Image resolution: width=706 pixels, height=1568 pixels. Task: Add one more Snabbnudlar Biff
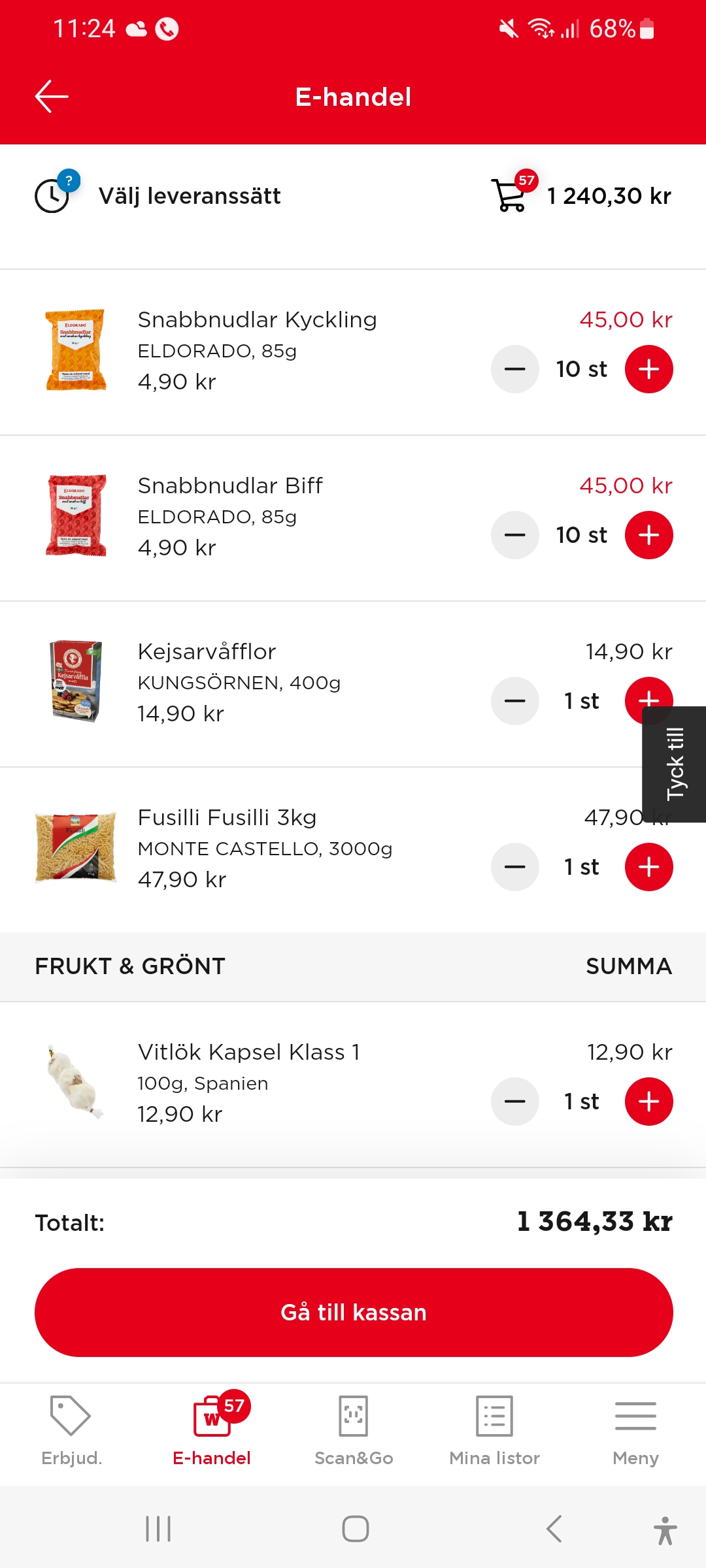[x=648, y=535]
